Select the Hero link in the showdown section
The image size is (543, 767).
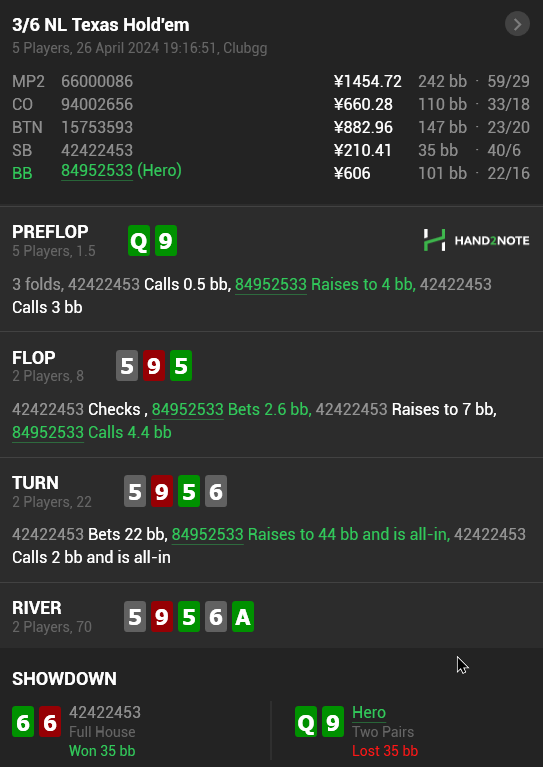[x=369, y=713]
